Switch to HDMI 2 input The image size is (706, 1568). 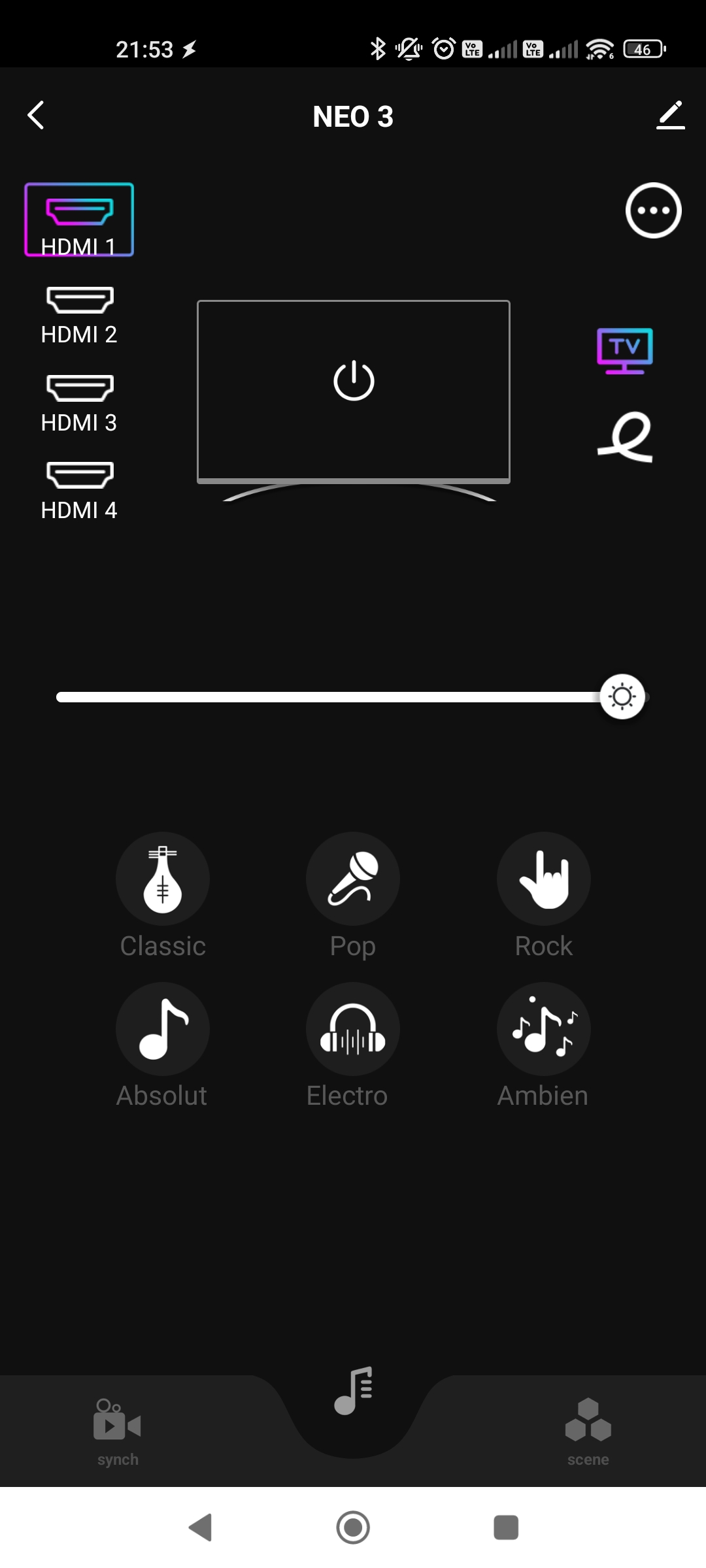[79, 314]
